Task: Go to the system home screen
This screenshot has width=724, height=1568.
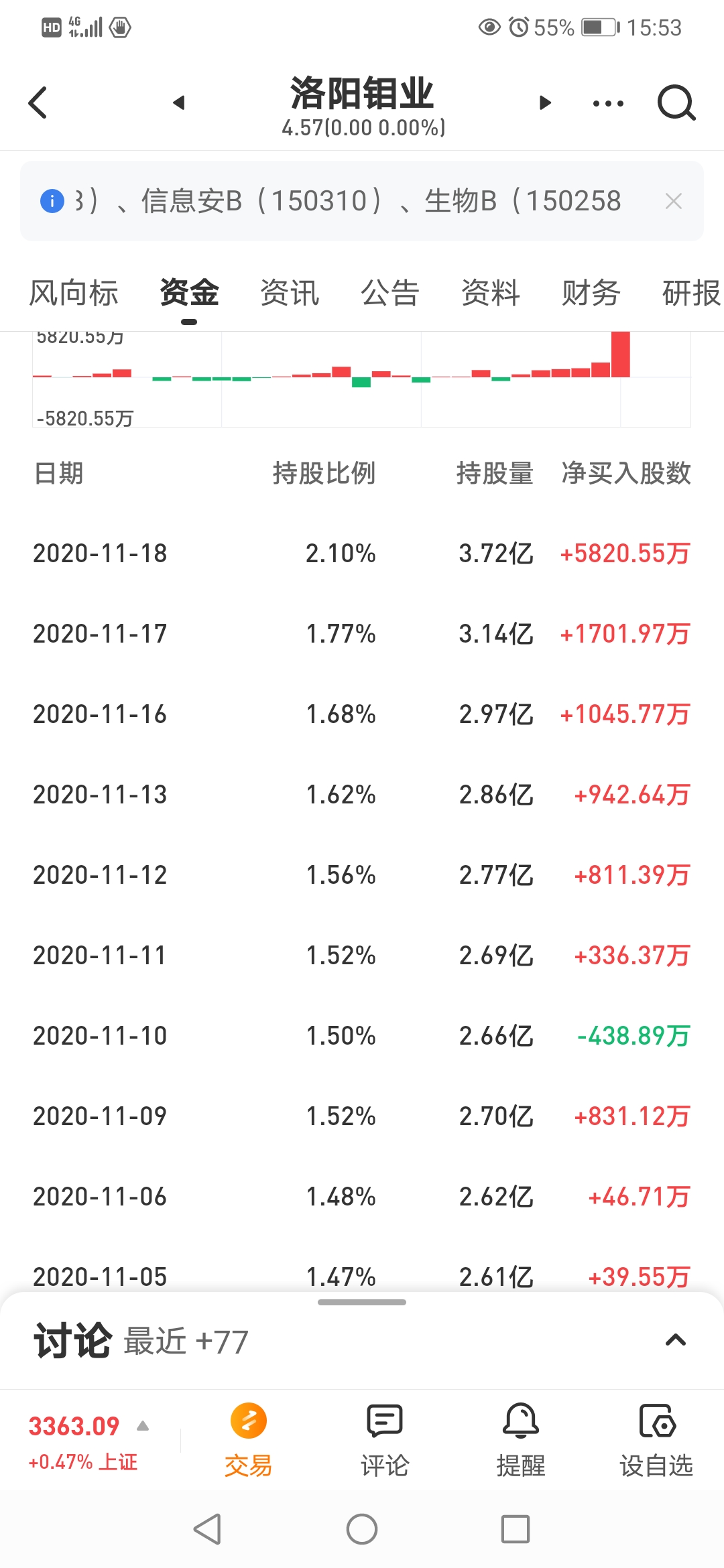Action: pyautogui.click(x=362, y=1529)
